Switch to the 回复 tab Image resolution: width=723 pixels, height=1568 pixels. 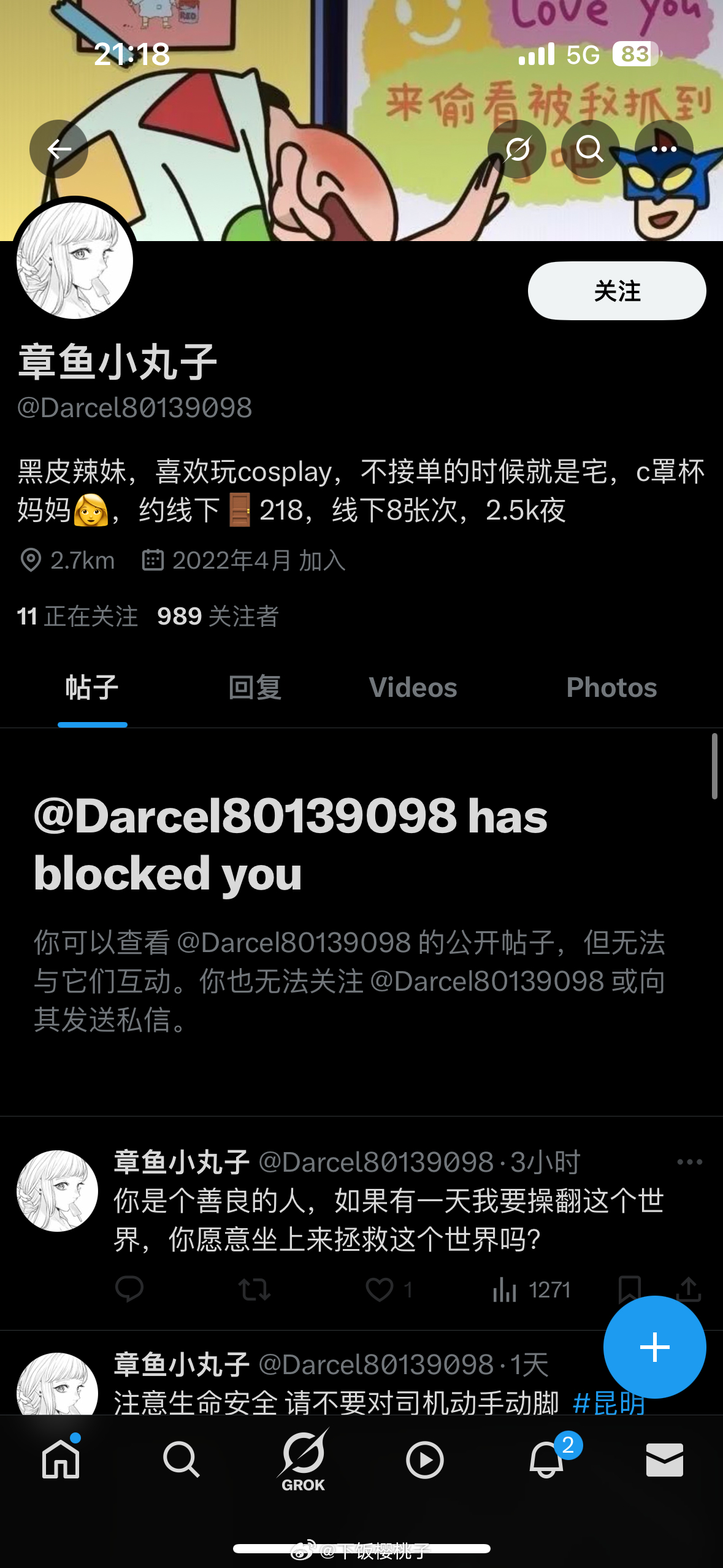(254, 688)
